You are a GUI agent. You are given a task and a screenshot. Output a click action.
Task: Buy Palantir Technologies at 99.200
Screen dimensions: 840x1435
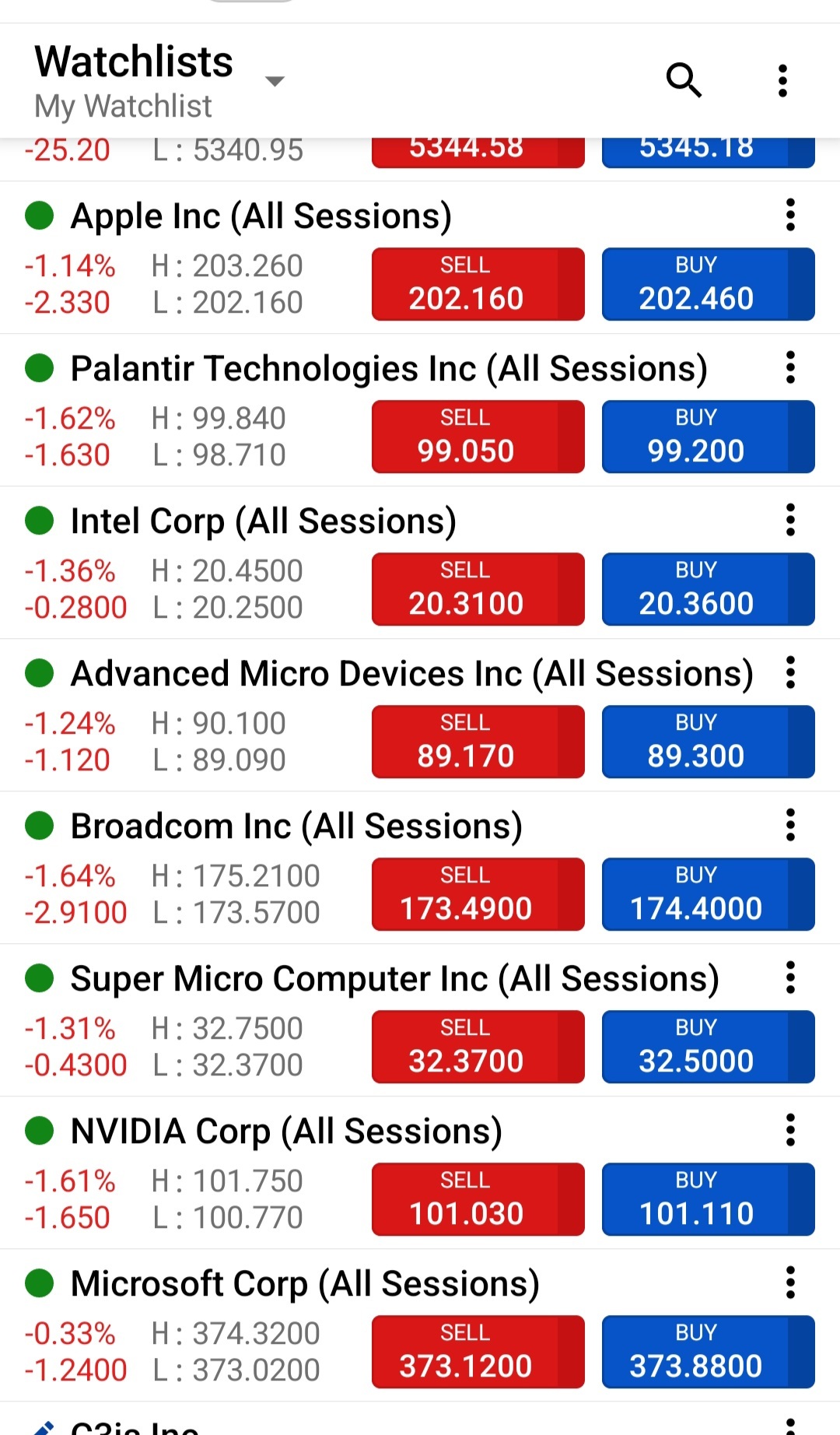(x=708, y=437)
